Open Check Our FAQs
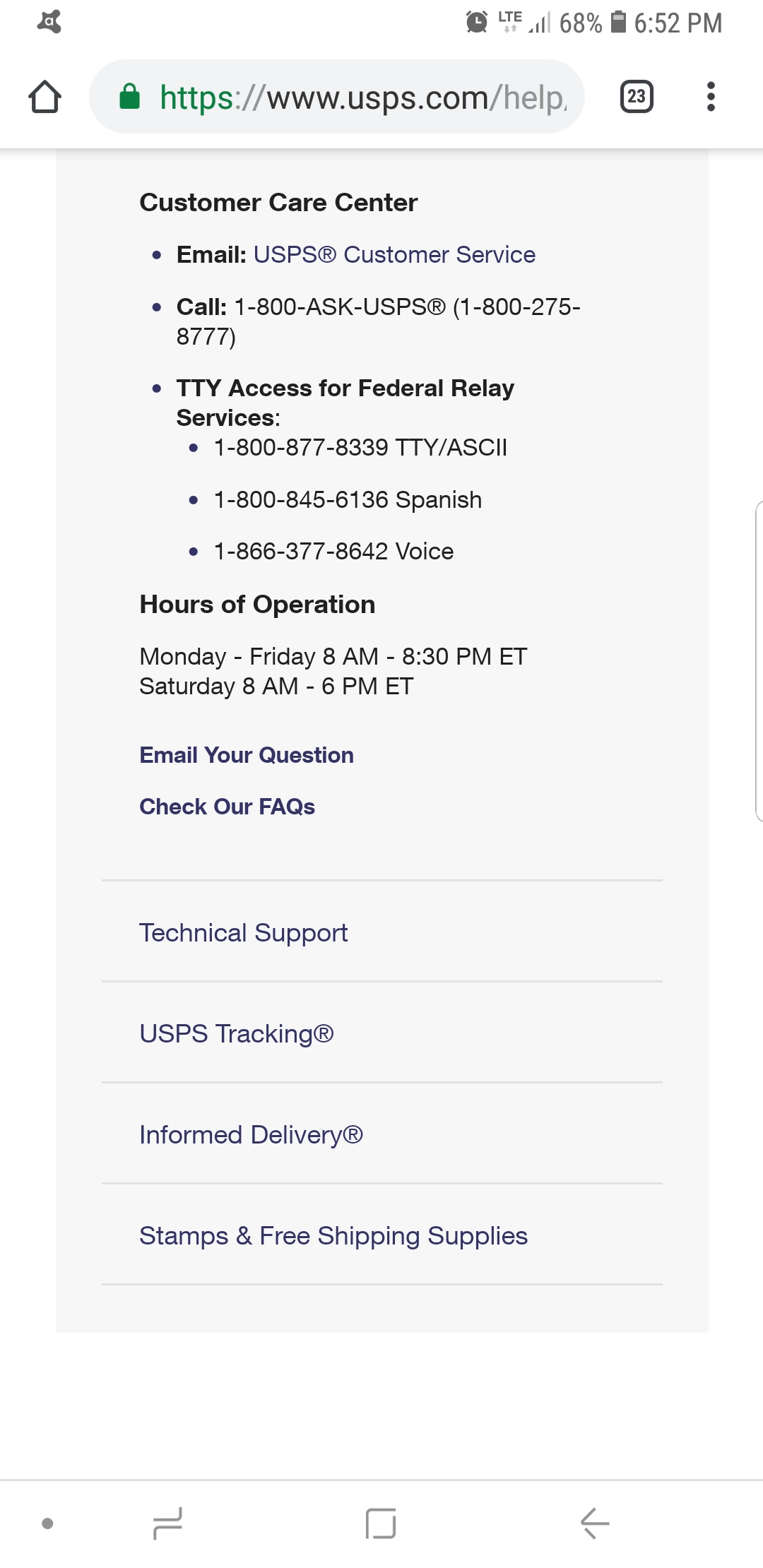Image resolution: width=763 pixels, height=1568 pixels. [227, 807]
